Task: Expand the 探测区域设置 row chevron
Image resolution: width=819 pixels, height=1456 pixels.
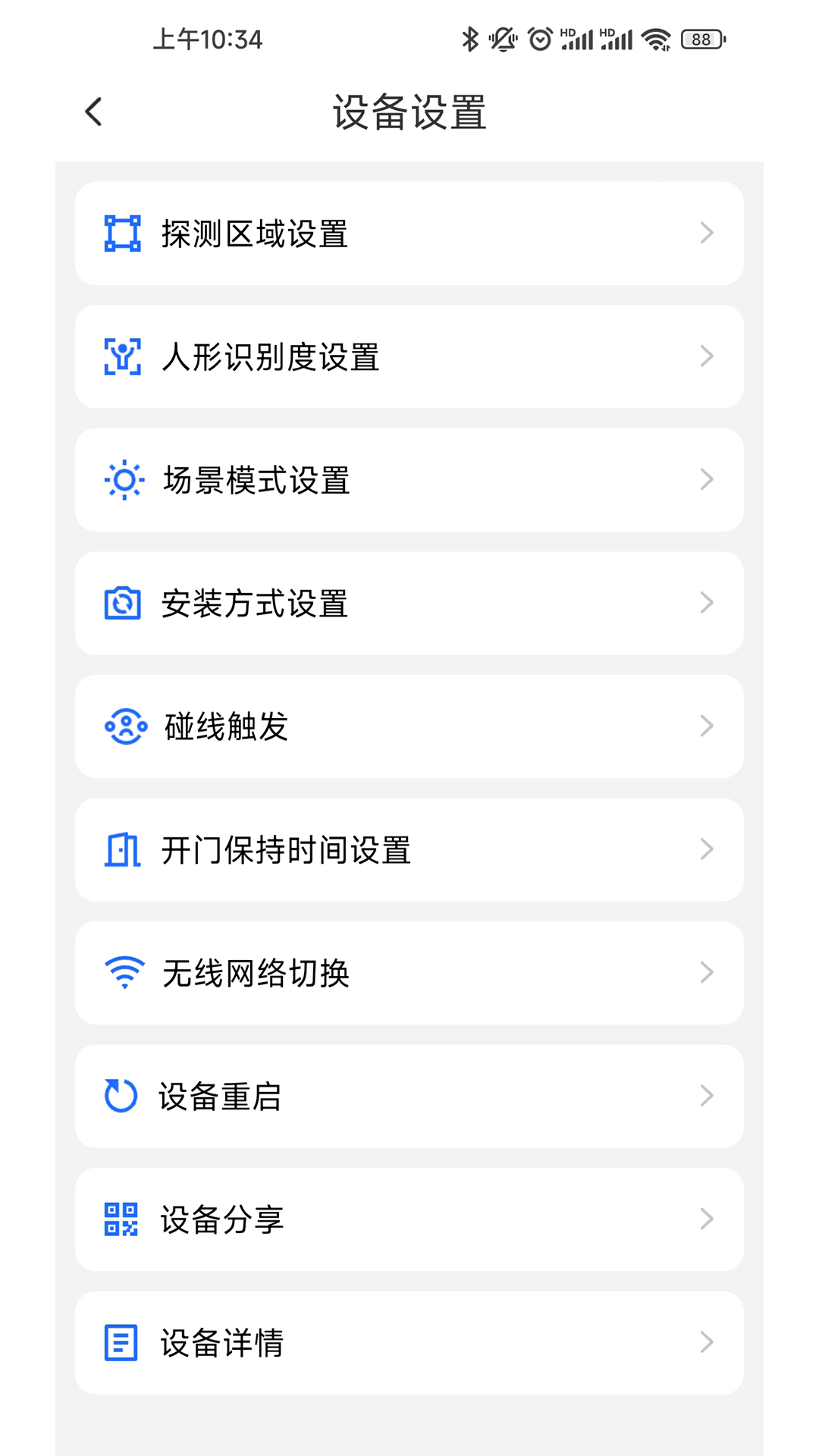Action: point(708,234)
